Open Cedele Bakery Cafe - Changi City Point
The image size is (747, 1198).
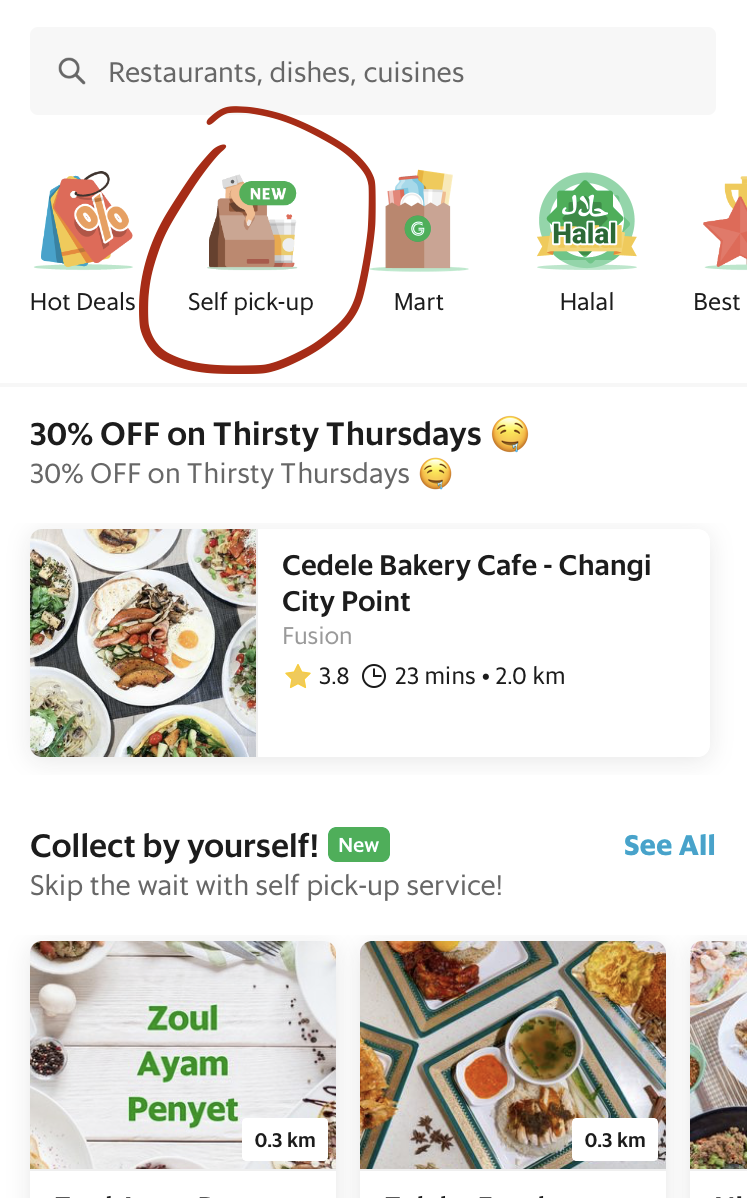click(370, 643)
